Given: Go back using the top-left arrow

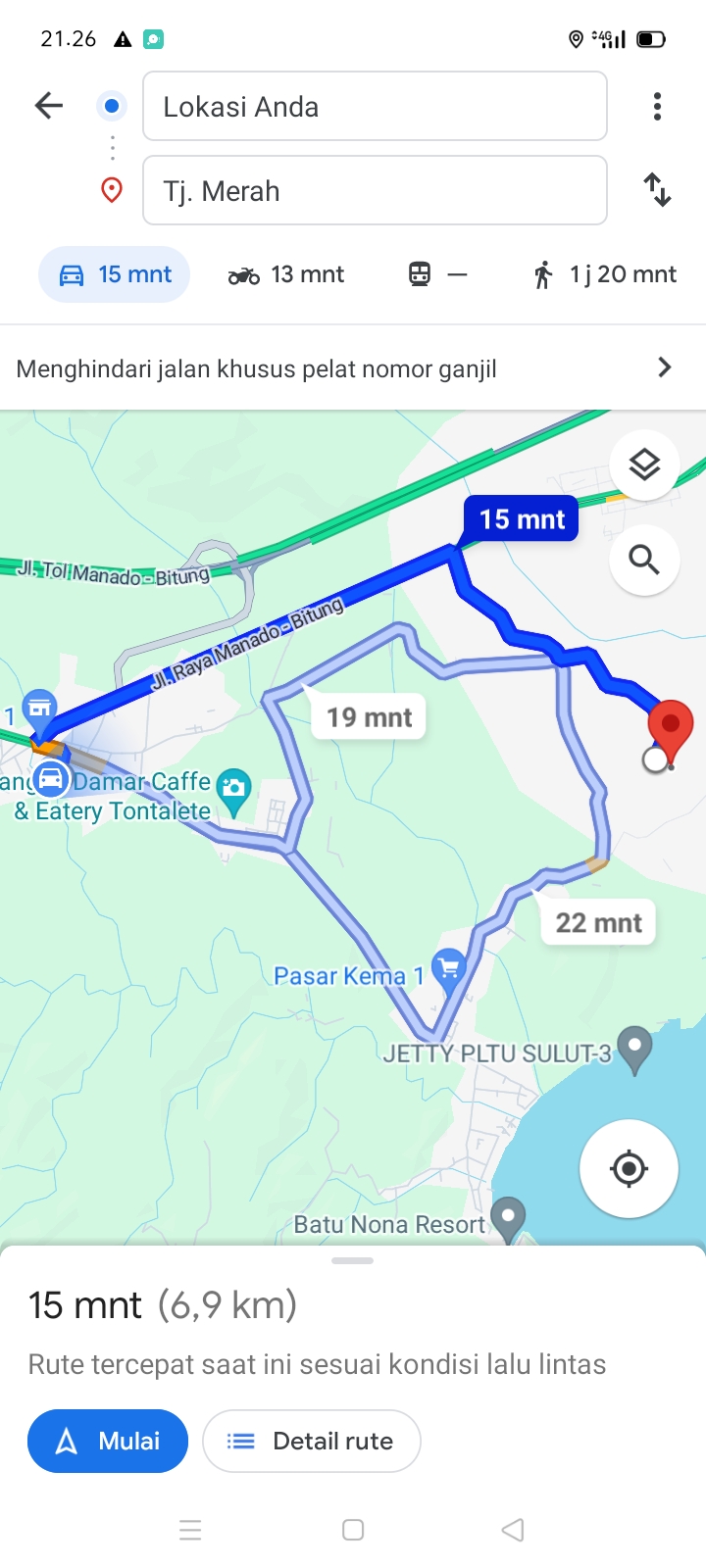Looking at the screenshot, I should [x=48, y=106].
